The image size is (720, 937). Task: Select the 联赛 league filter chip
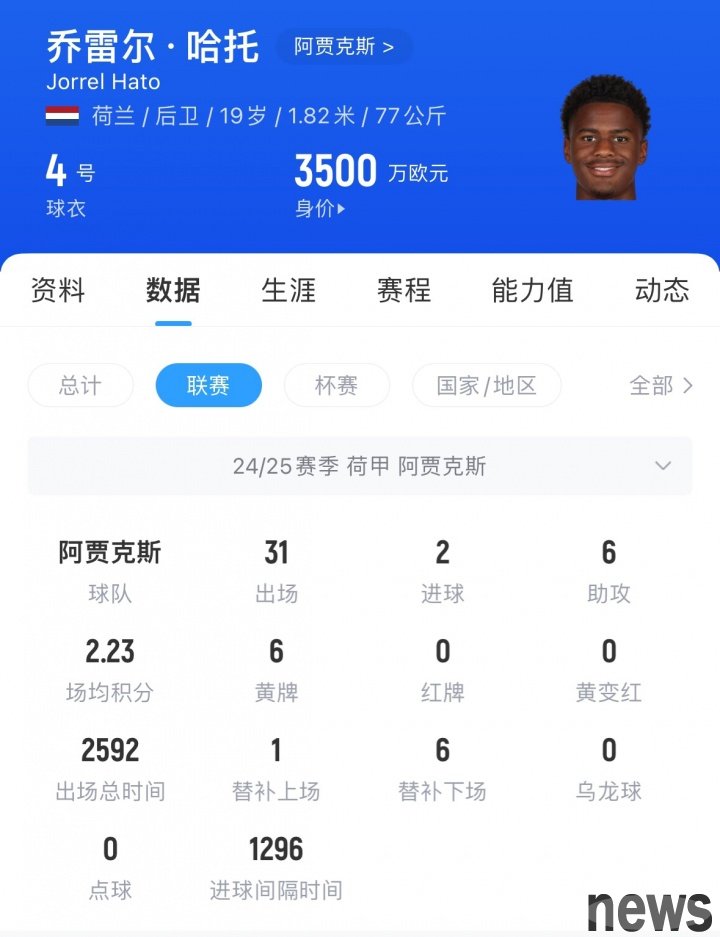[x=208, y=385]
